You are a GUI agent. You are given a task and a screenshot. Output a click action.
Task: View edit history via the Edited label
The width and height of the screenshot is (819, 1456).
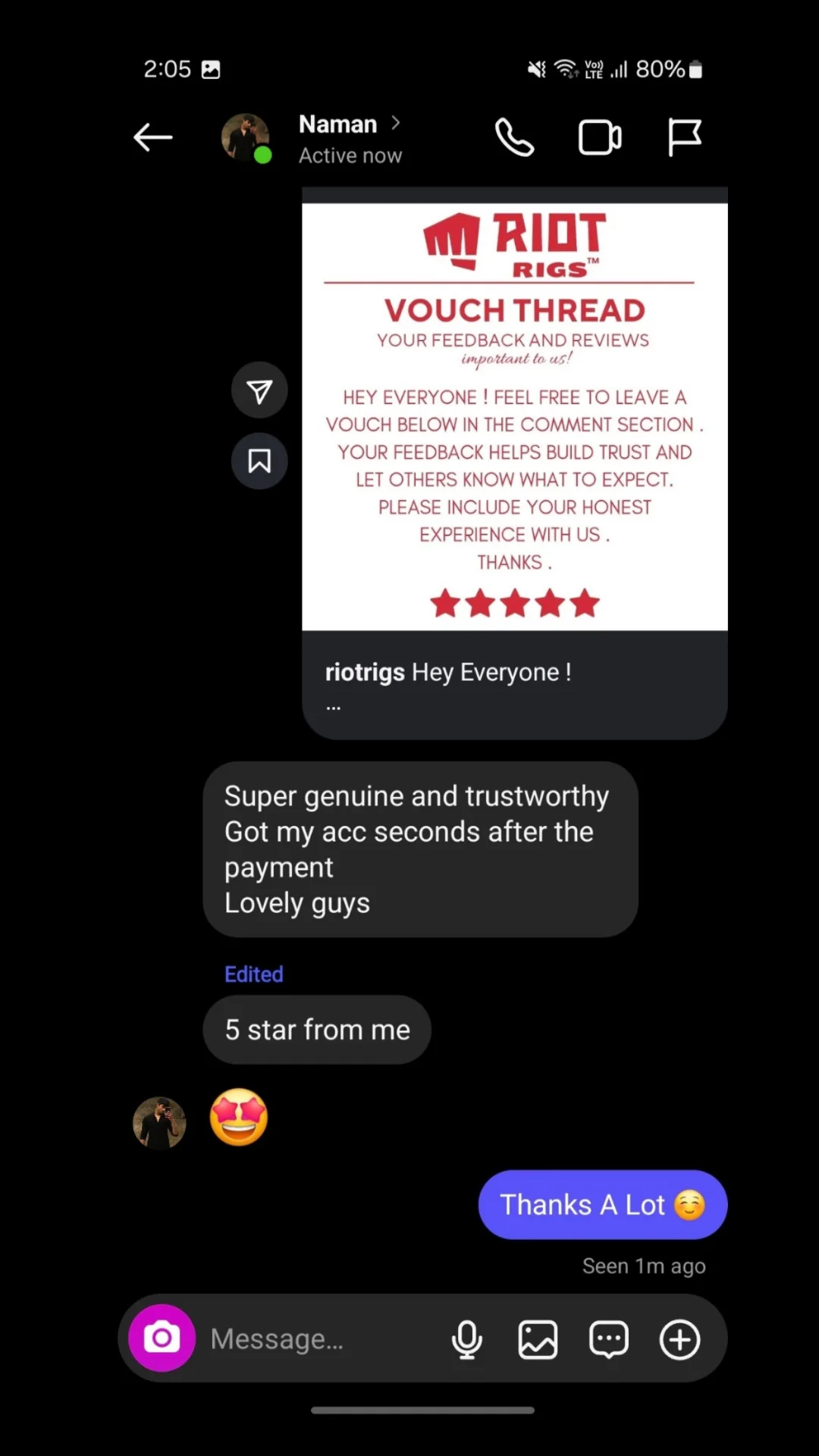click(253, 974)
